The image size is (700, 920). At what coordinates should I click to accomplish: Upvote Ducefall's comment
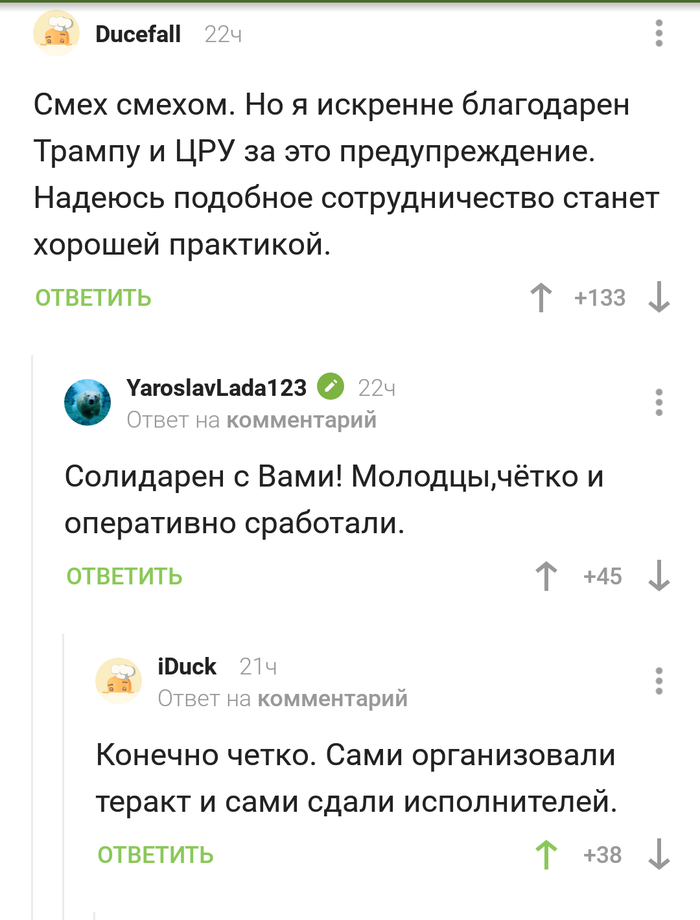tap(541, 297)
